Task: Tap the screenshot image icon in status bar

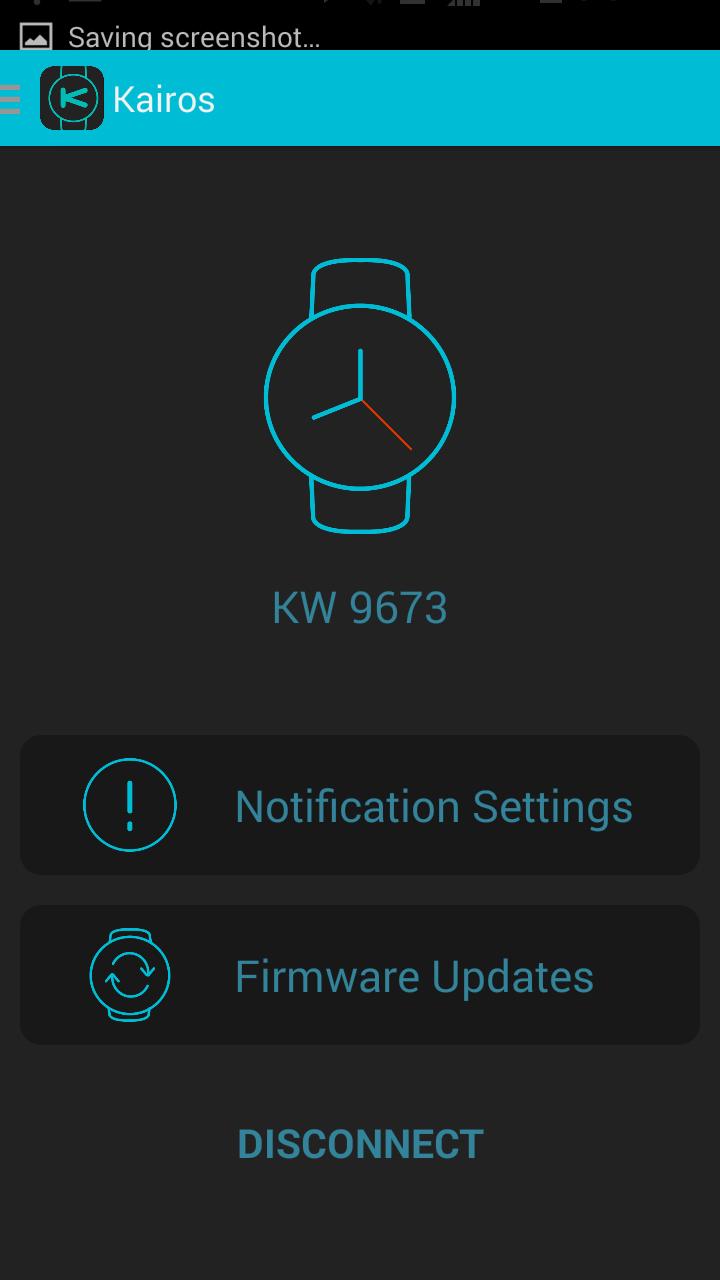Action: click(x=37, y=36)
